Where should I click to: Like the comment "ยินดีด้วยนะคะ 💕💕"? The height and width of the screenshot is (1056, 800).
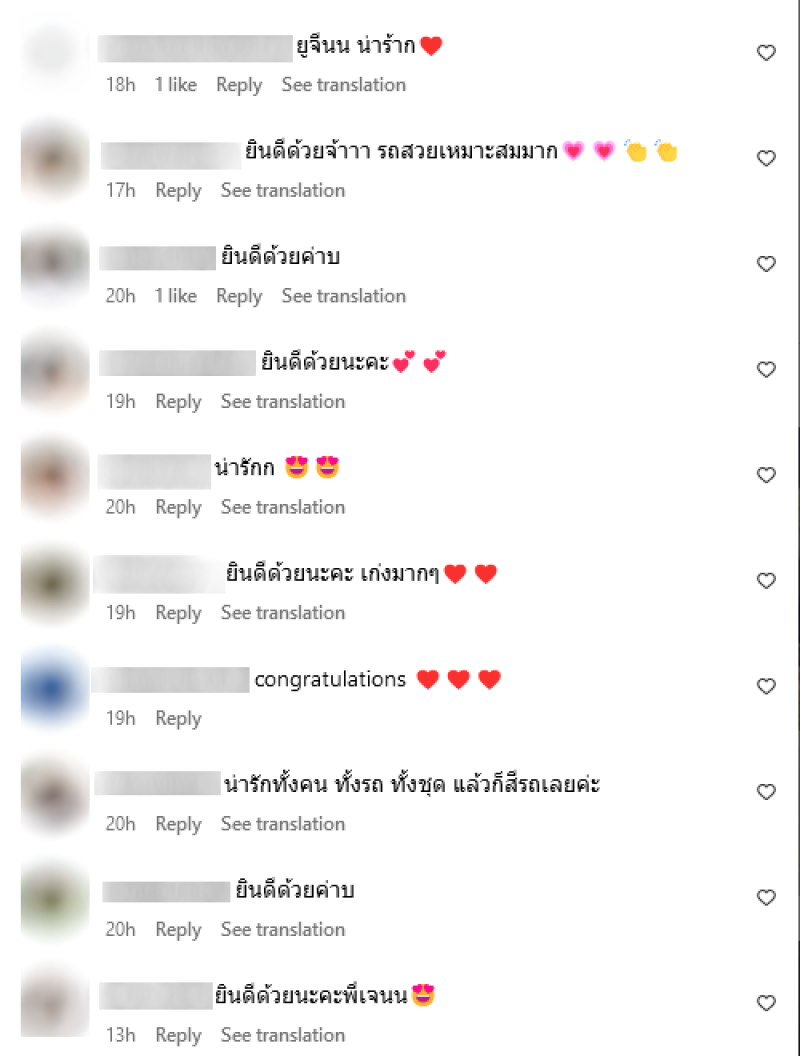click(x=766, y=370)
